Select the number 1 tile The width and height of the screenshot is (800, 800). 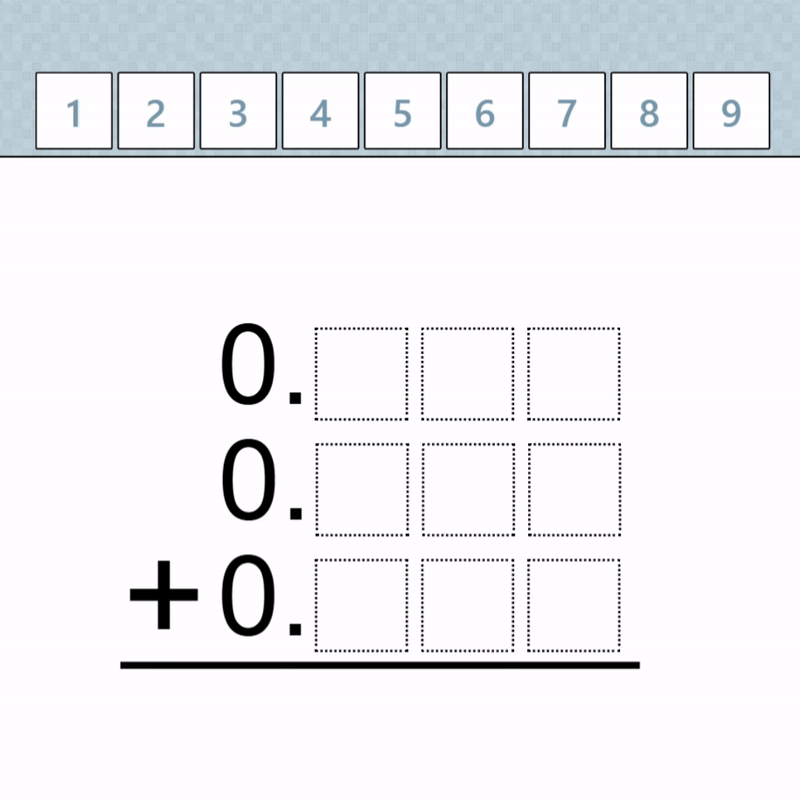[73, 111]
